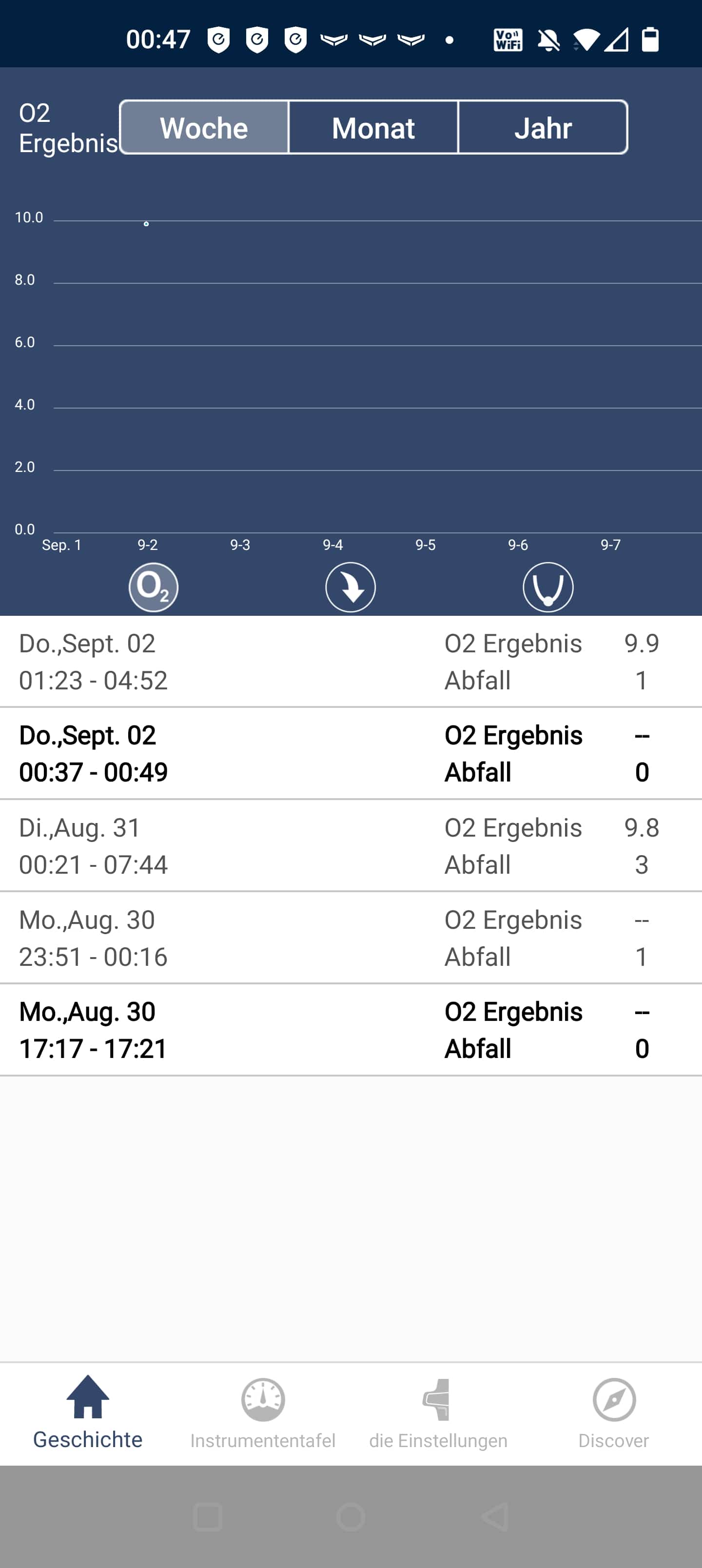Image resolution: width=702 pixels, height=1568 pixels.
Task: Go to the Instrumententafel tab
Action: pos(263,1413)
